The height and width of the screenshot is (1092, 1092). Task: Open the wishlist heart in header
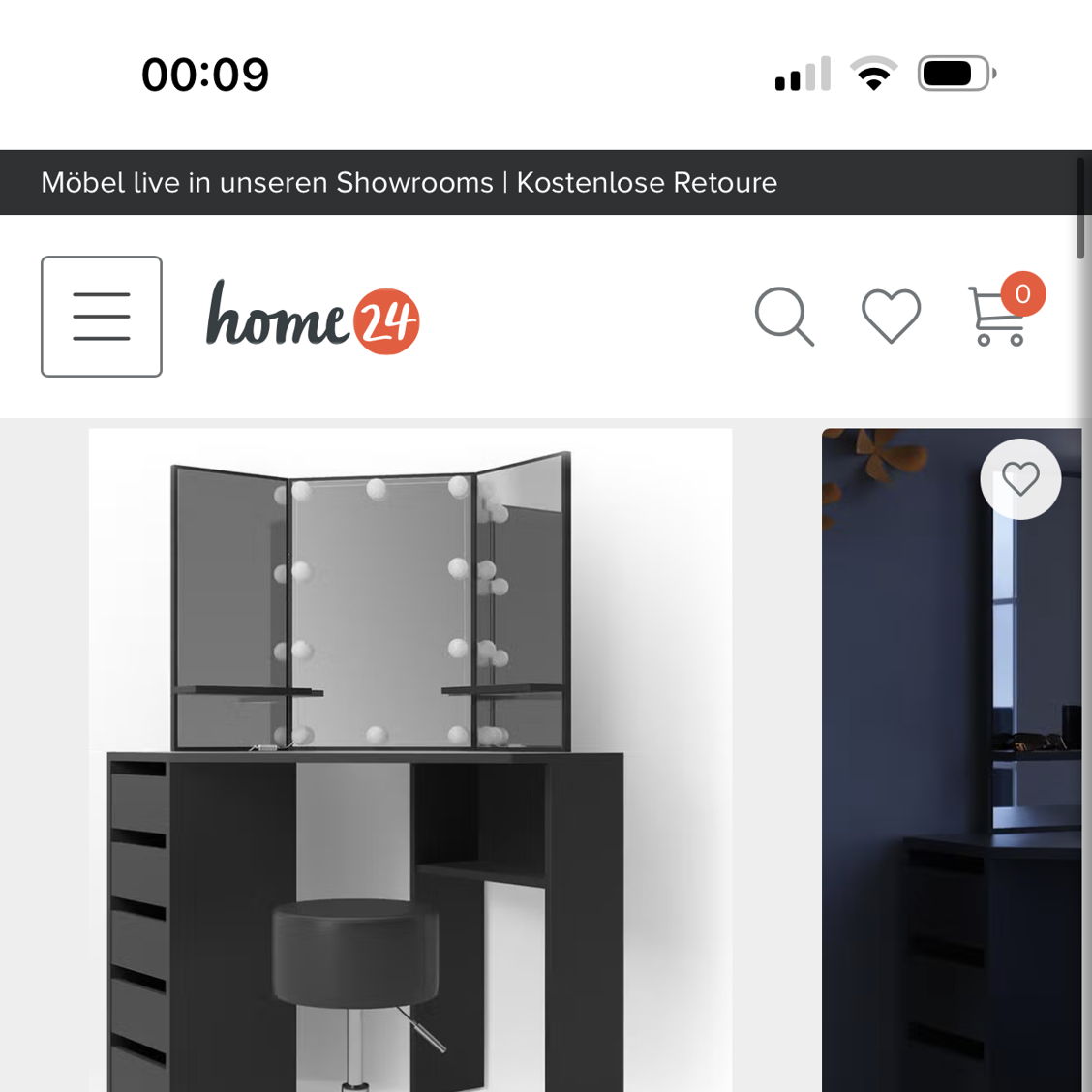coord(891,317)
